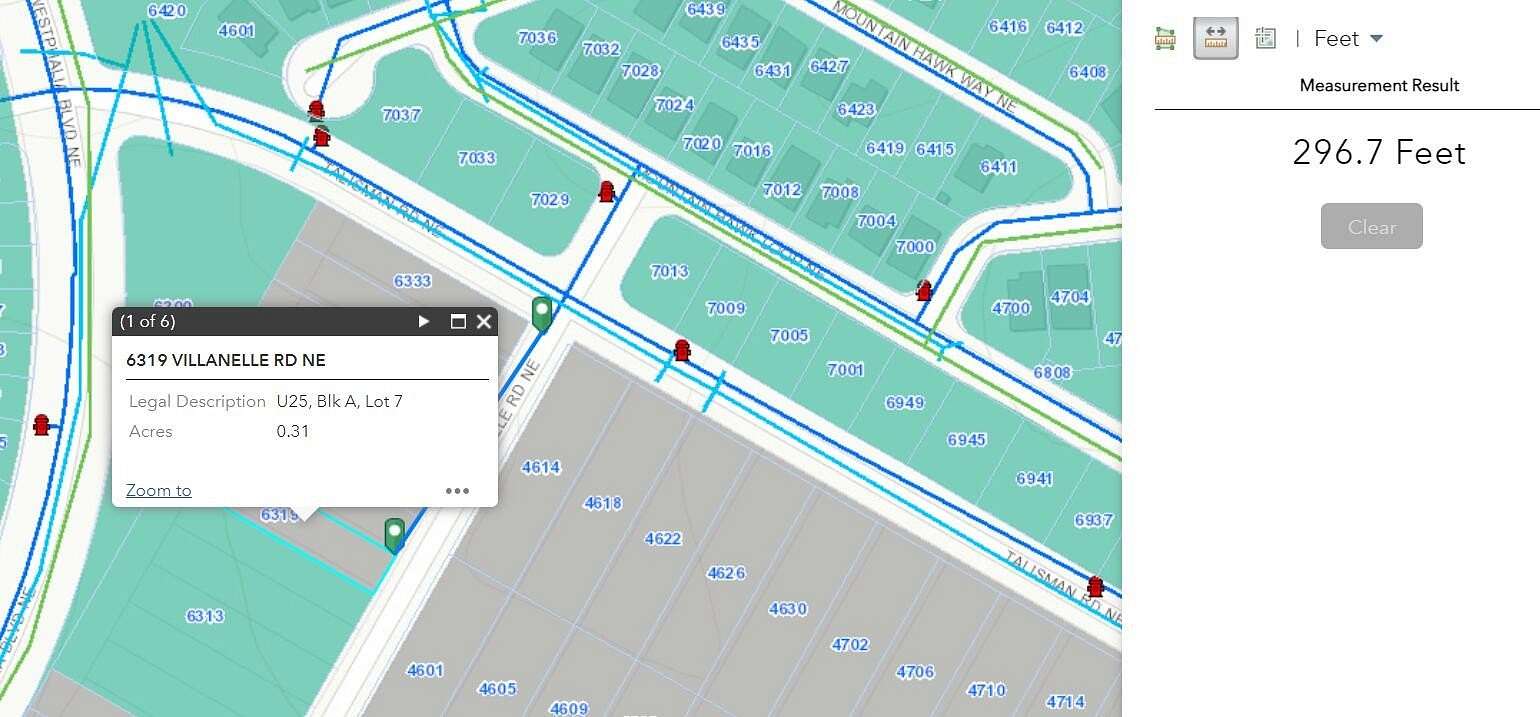Open the Feet units dropdown
The height and width of the screenshot is (717, 1540).
tap(1348, 38)
